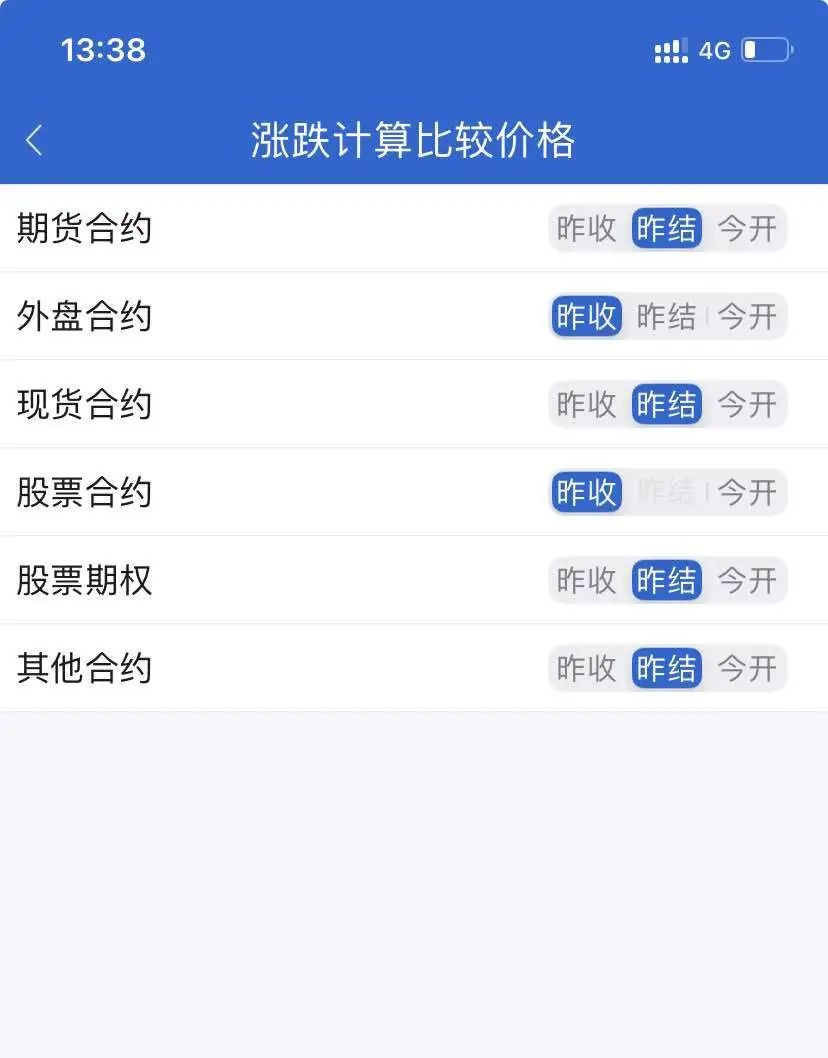The image size is (828, 1058).
Task: Tap the selected 昨结 for 其他合约
Action: [667, 668]
